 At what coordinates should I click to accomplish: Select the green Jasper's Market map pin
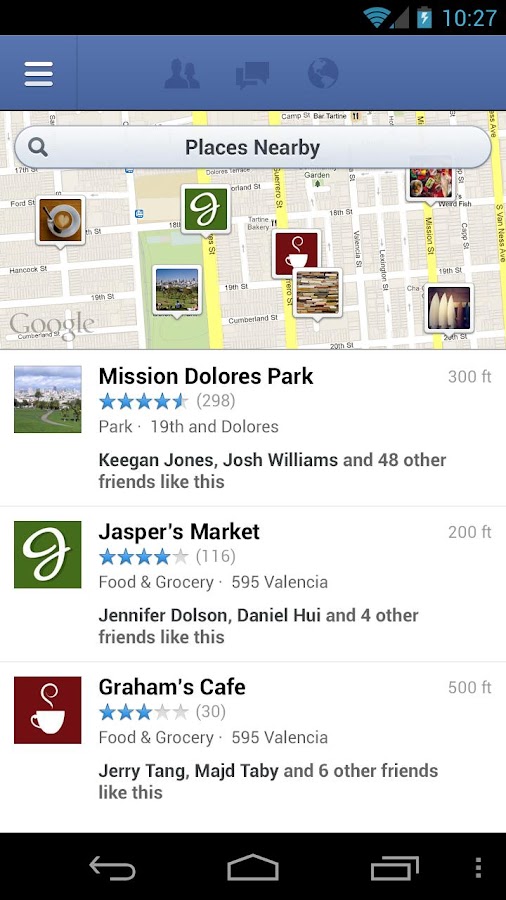pyautogui.click(x=205, y=208)
